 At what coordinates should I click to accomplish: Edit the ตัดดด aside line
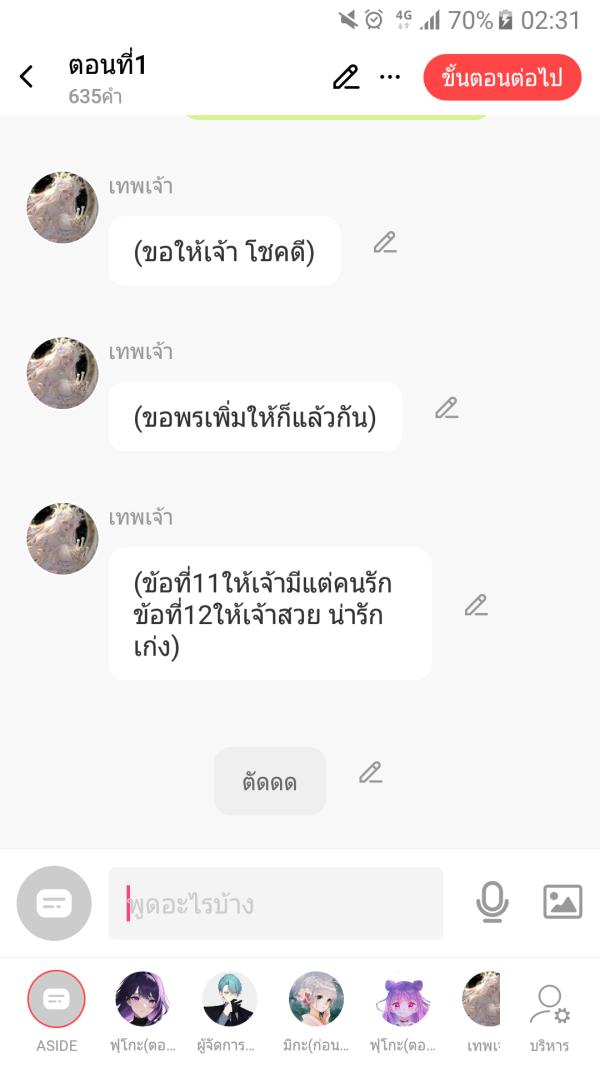pos(371,773)
